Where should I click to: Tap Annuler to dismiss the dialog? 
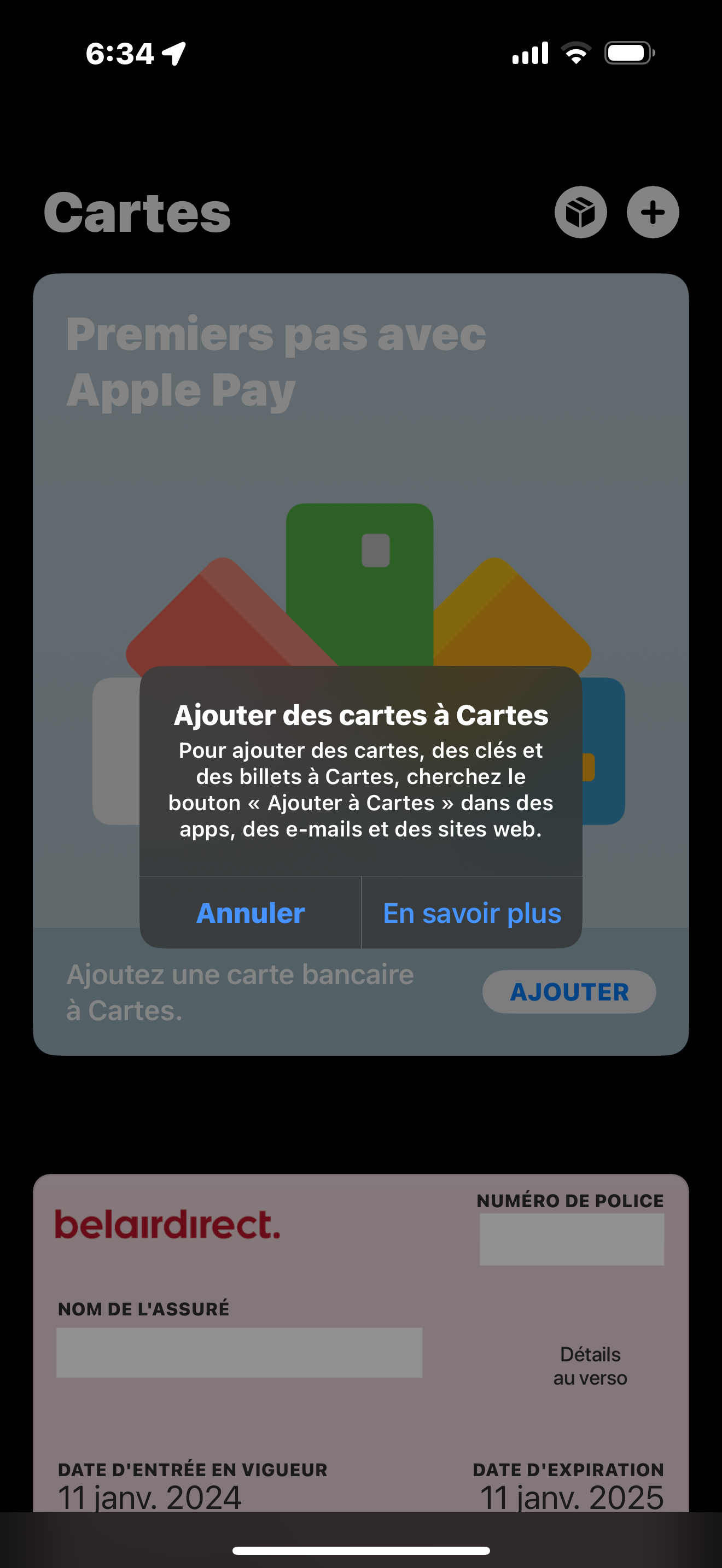250,912
